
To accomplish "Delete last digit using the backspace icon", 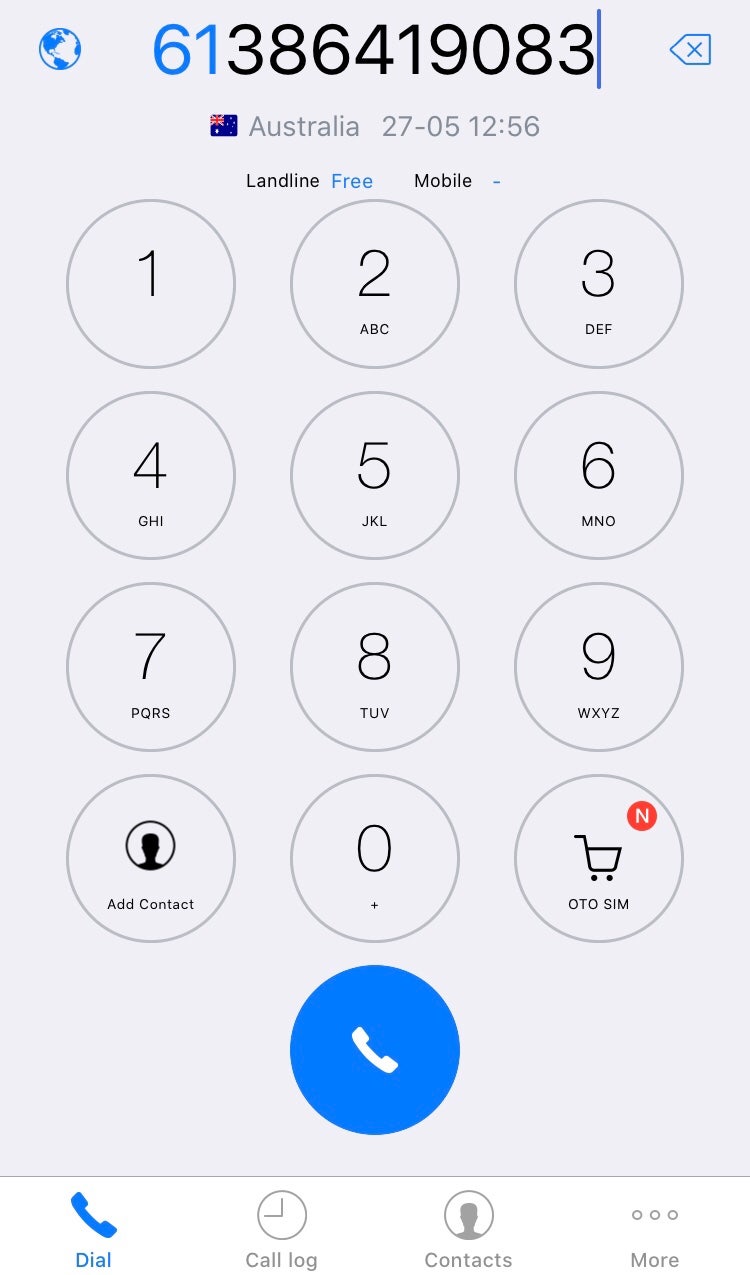I will tap(690, 49).
